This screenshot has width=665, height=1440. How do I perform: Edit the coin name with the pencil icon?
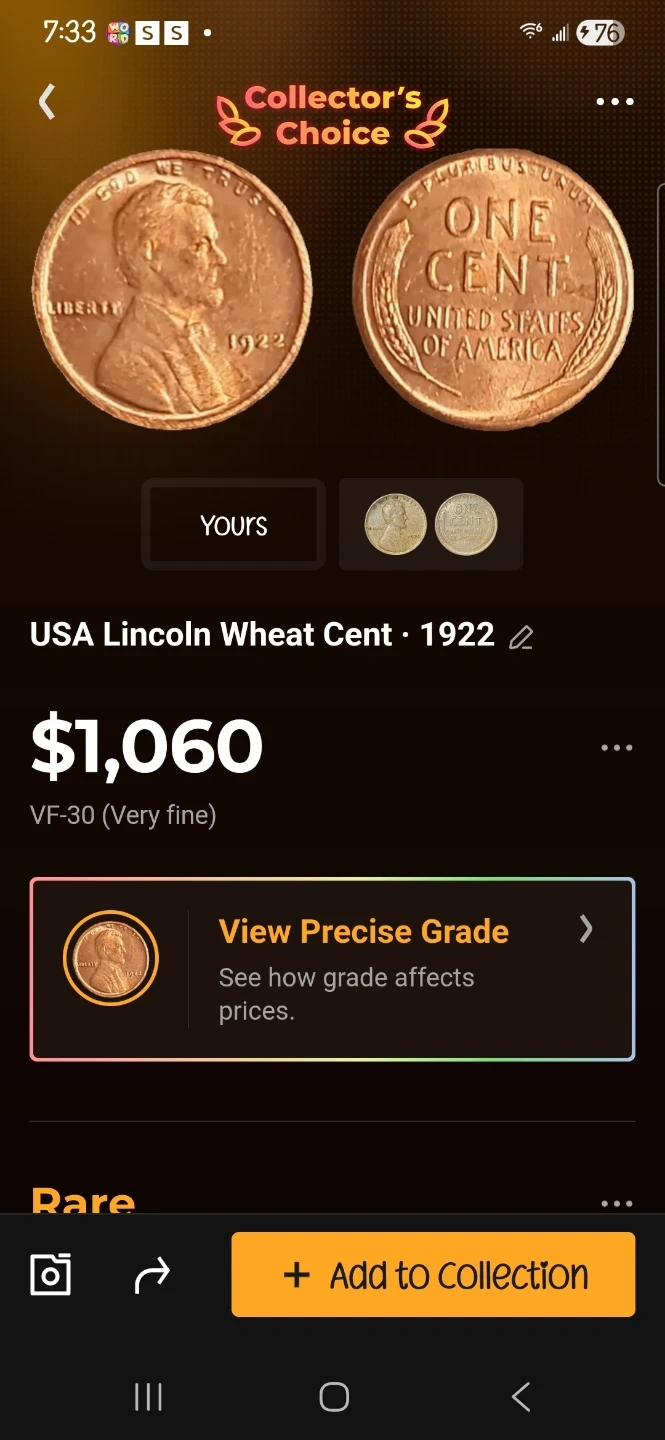(521, 638)
